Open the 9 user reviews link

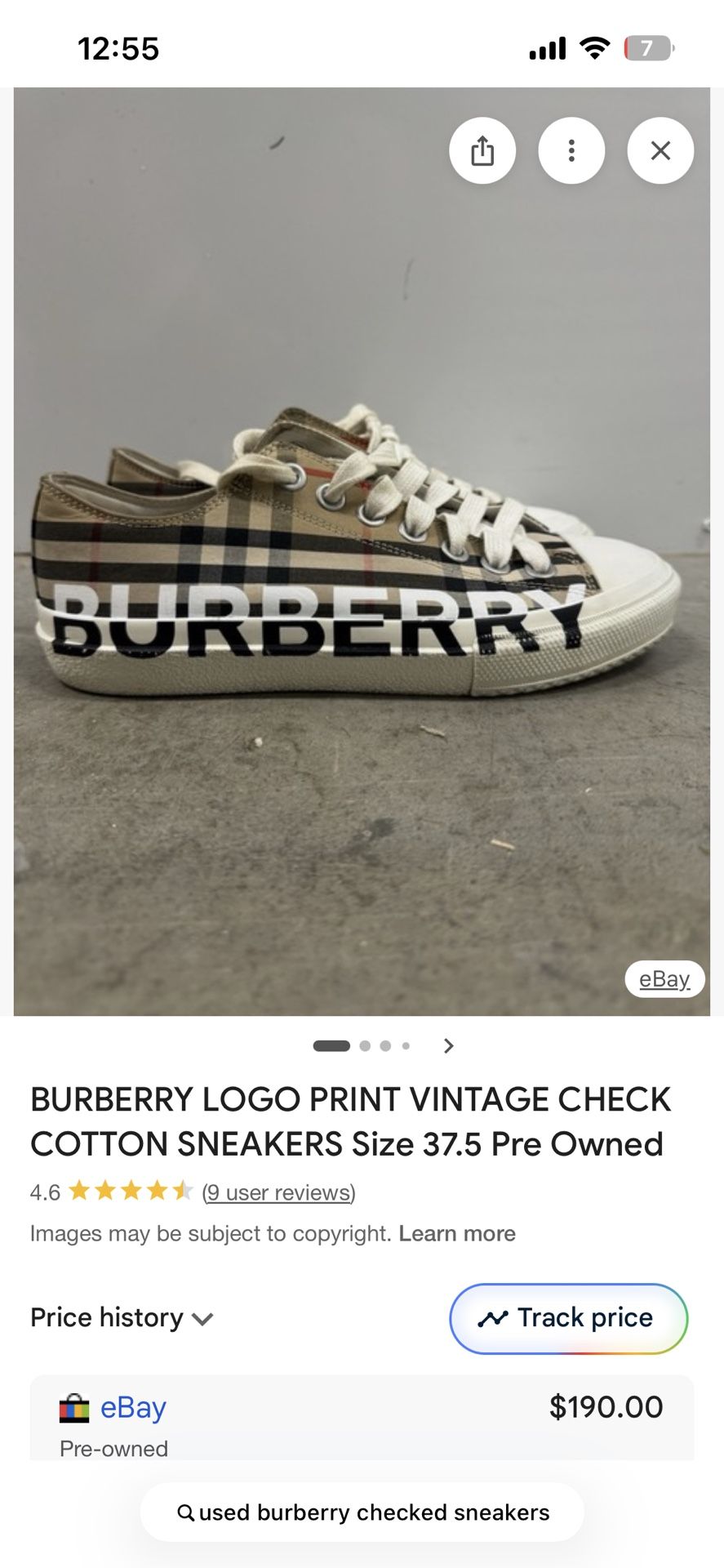click(x=278, y=1192)
